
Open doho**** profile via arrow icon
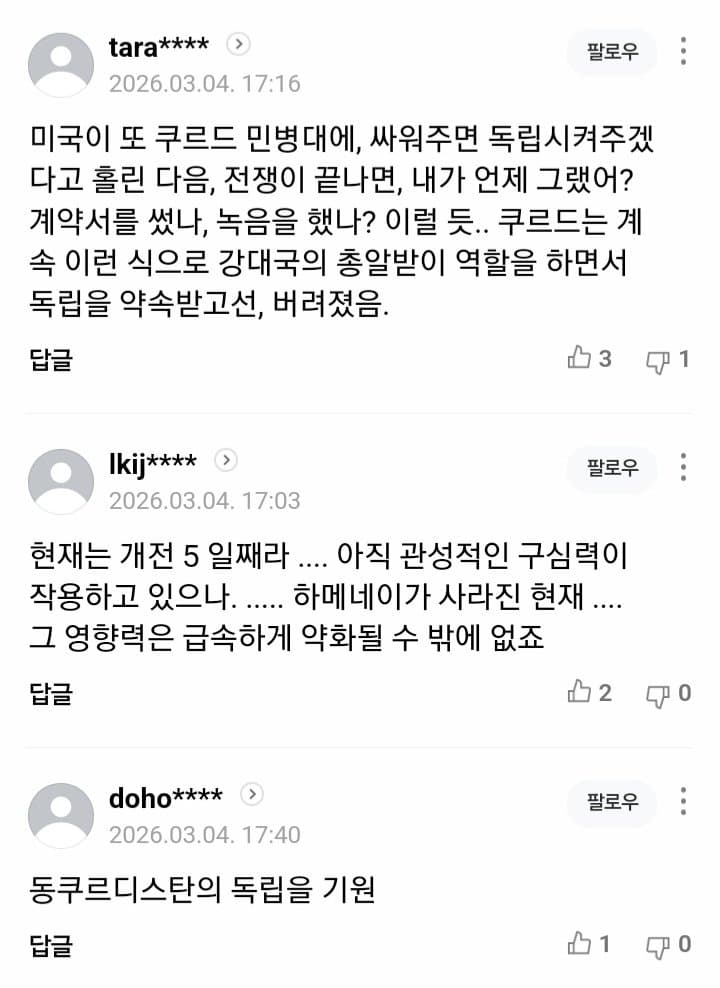[252, 794]
